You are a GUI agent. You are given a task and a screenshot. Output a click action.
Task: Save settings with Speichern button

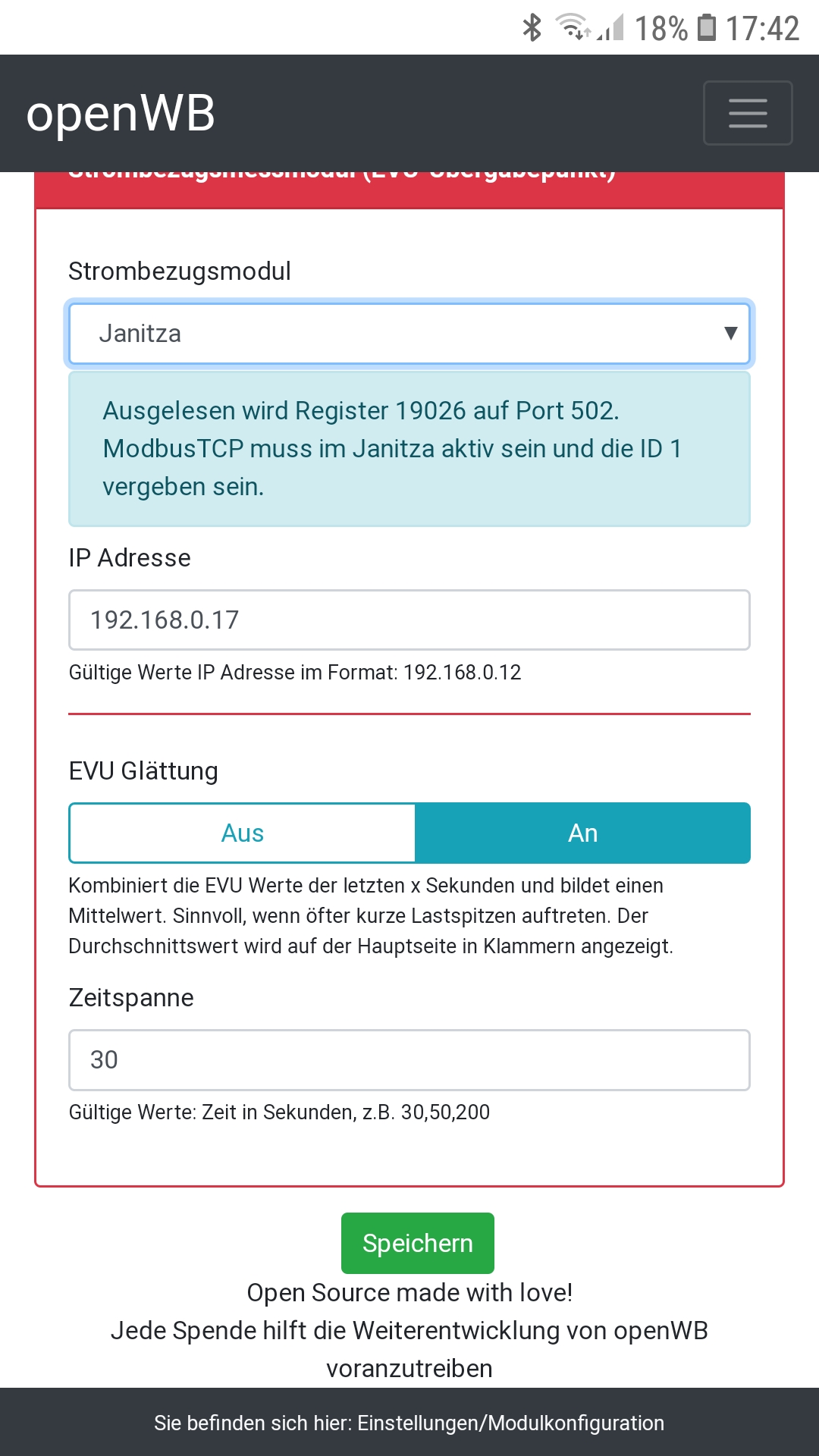(417, 1243)
